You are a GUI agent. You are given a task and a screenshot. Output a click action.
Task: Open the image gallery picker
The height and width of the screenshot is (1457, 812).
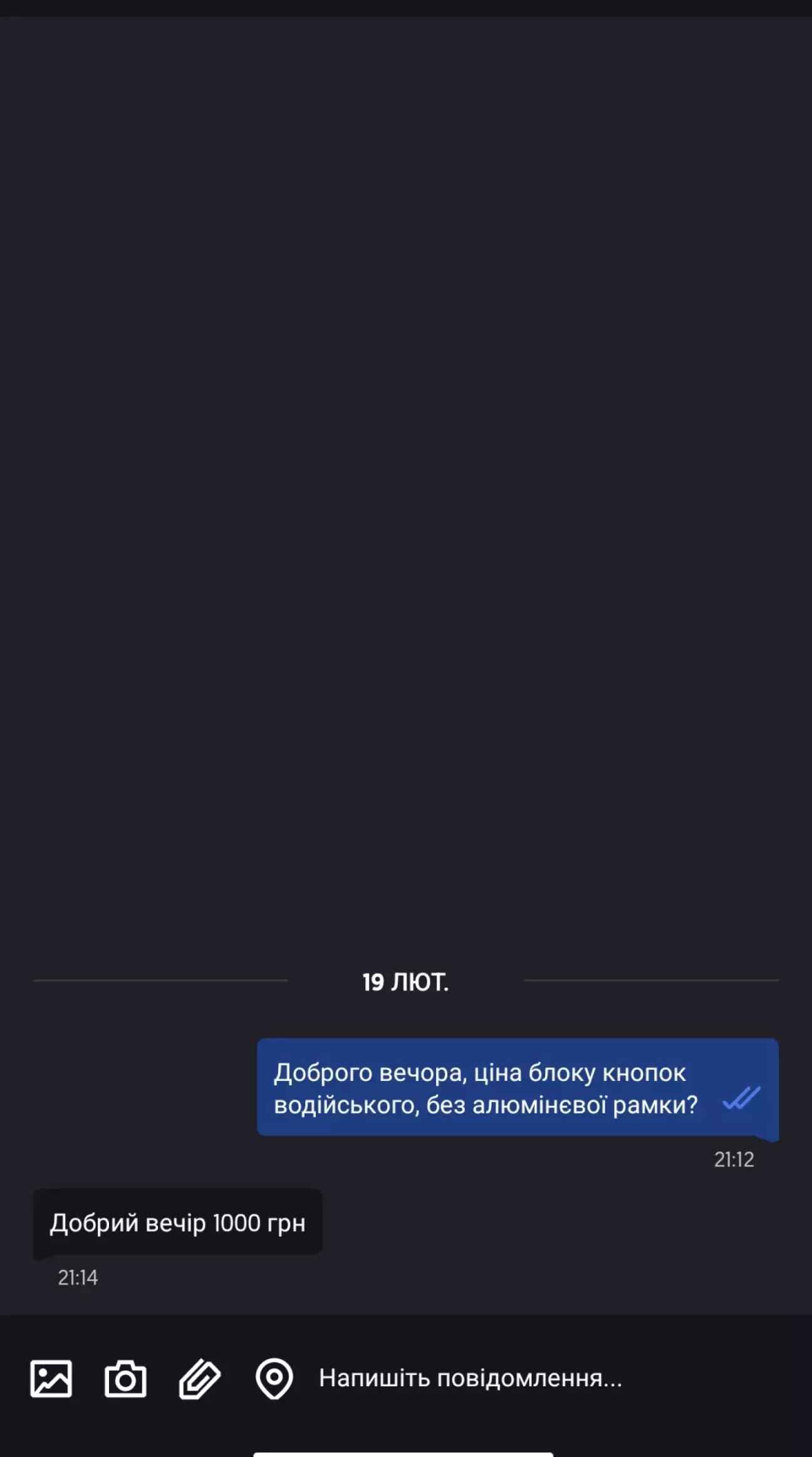pos(51,1379)
